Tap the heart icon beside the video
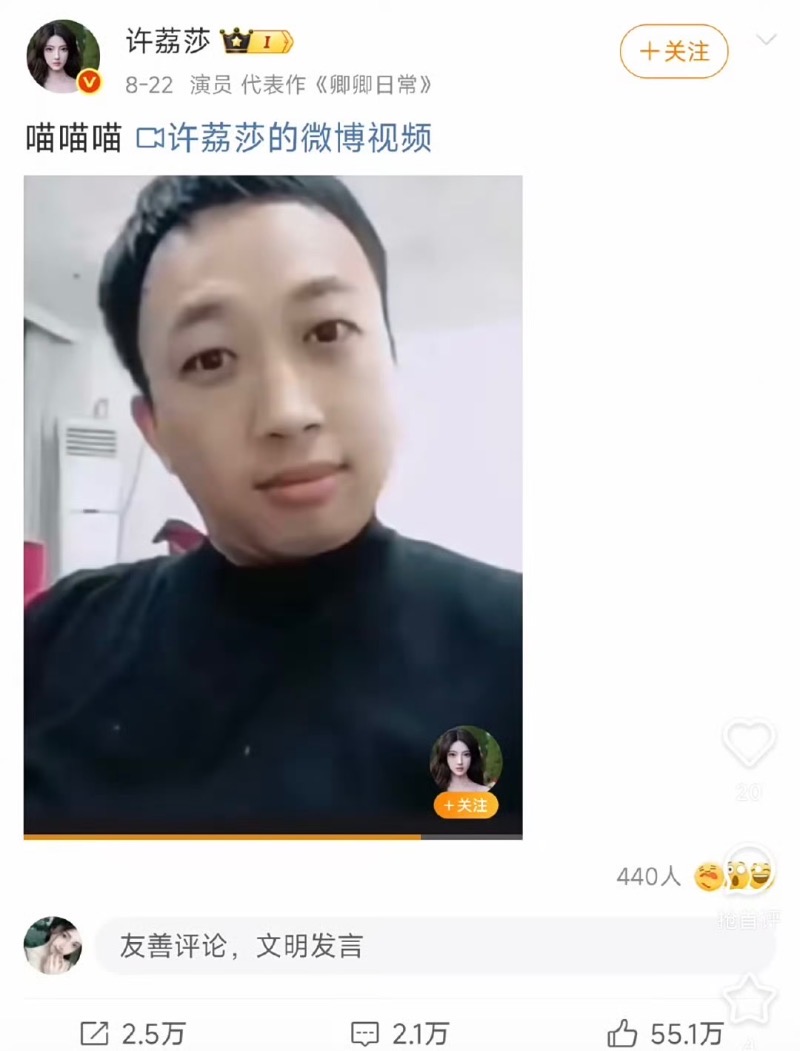This screenshot has height=1051, width=800. [x=748, y=745]
